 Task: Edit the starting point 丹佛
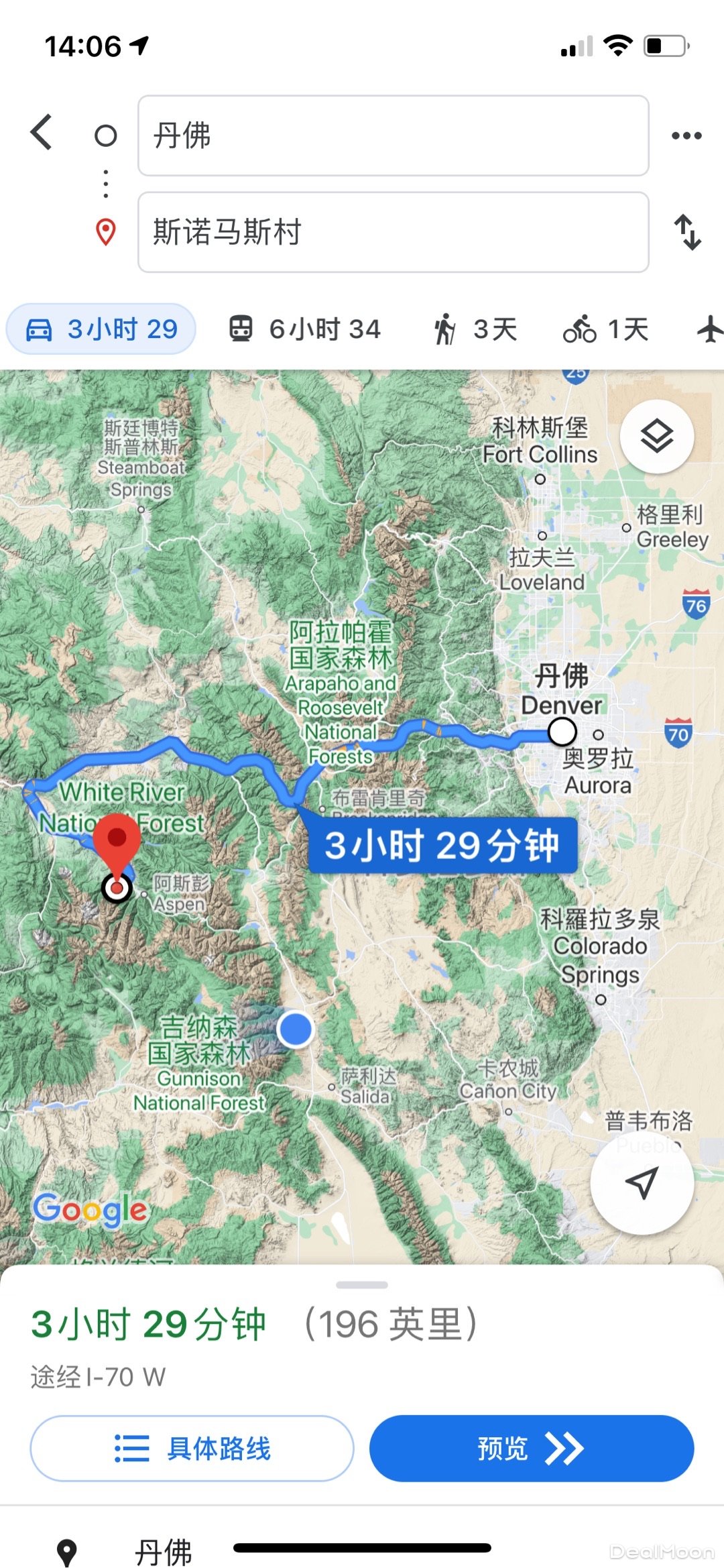[x=393, y=135]
